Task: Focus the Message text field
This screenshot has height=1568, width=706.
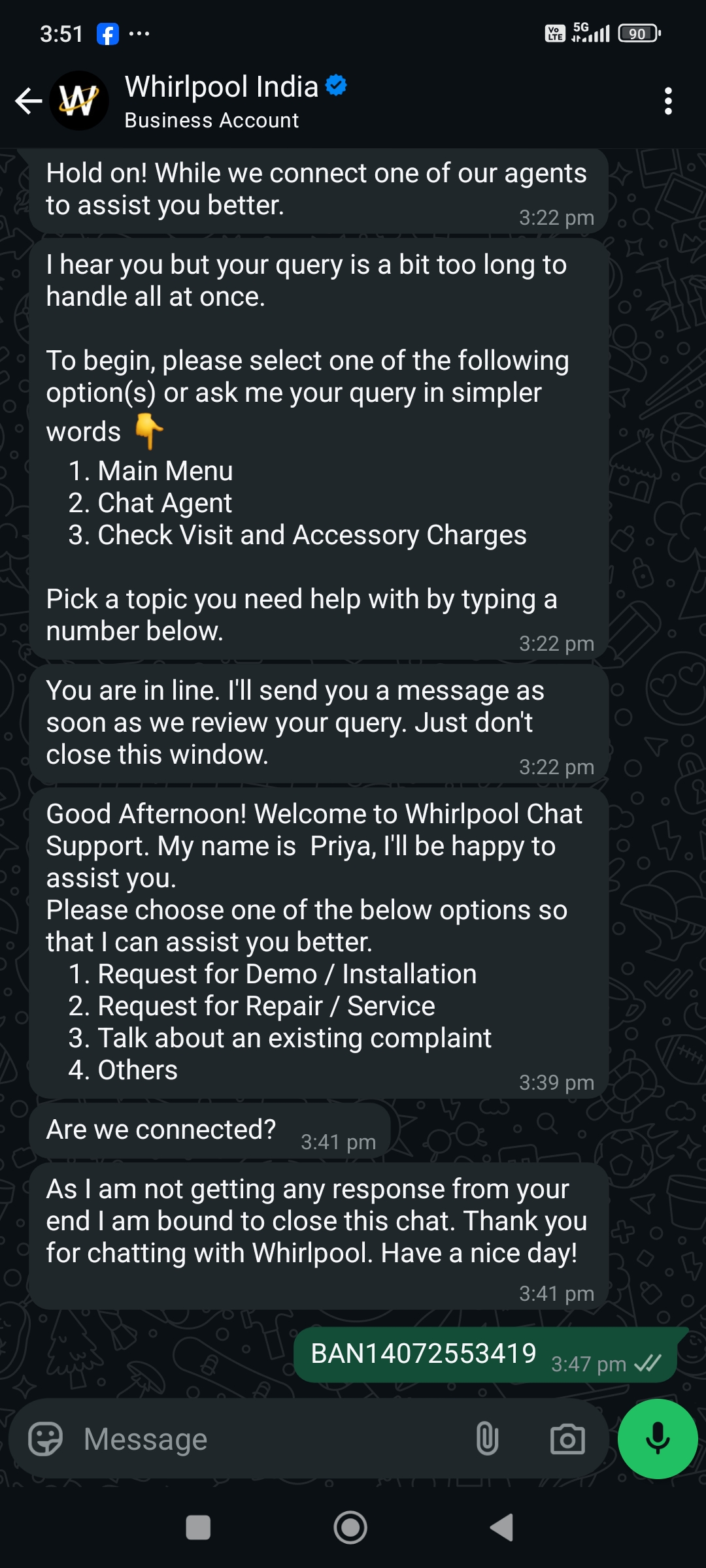Action: pyautogui.click(x=261, y=1439)
